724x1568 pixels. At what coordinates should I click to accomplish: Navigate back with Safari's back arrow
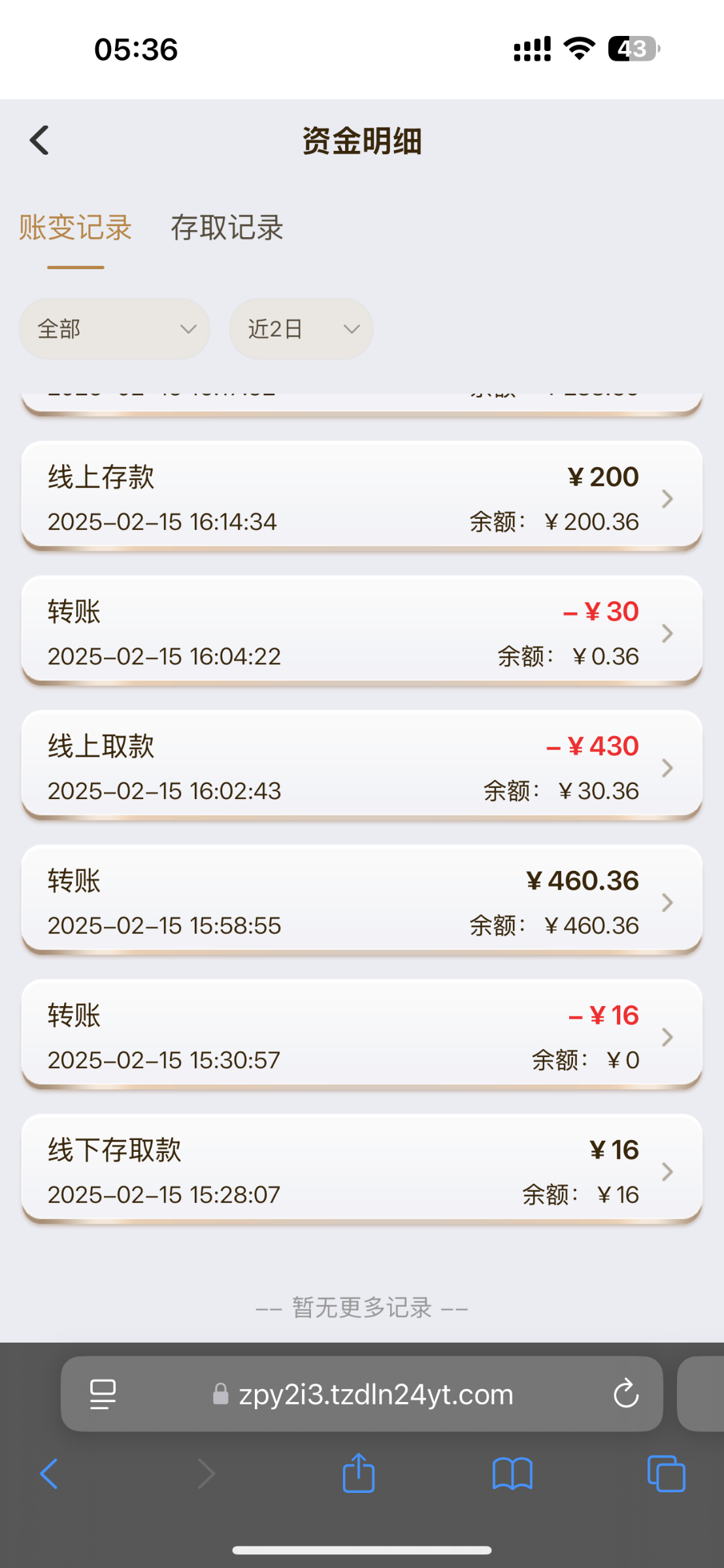pos(49,1474)
